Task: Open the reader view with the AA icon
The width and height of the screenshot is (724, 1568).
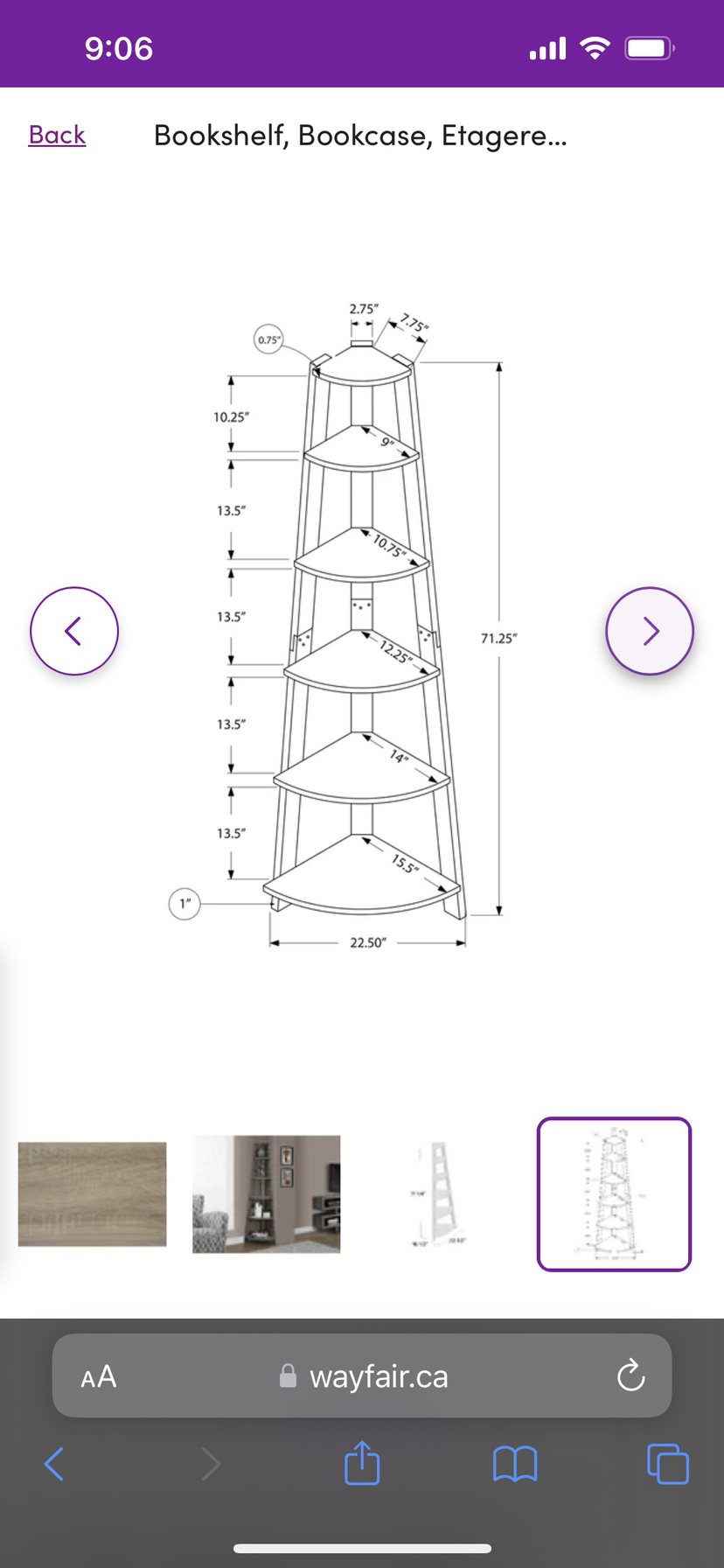Action: [x=98, y=1375]
